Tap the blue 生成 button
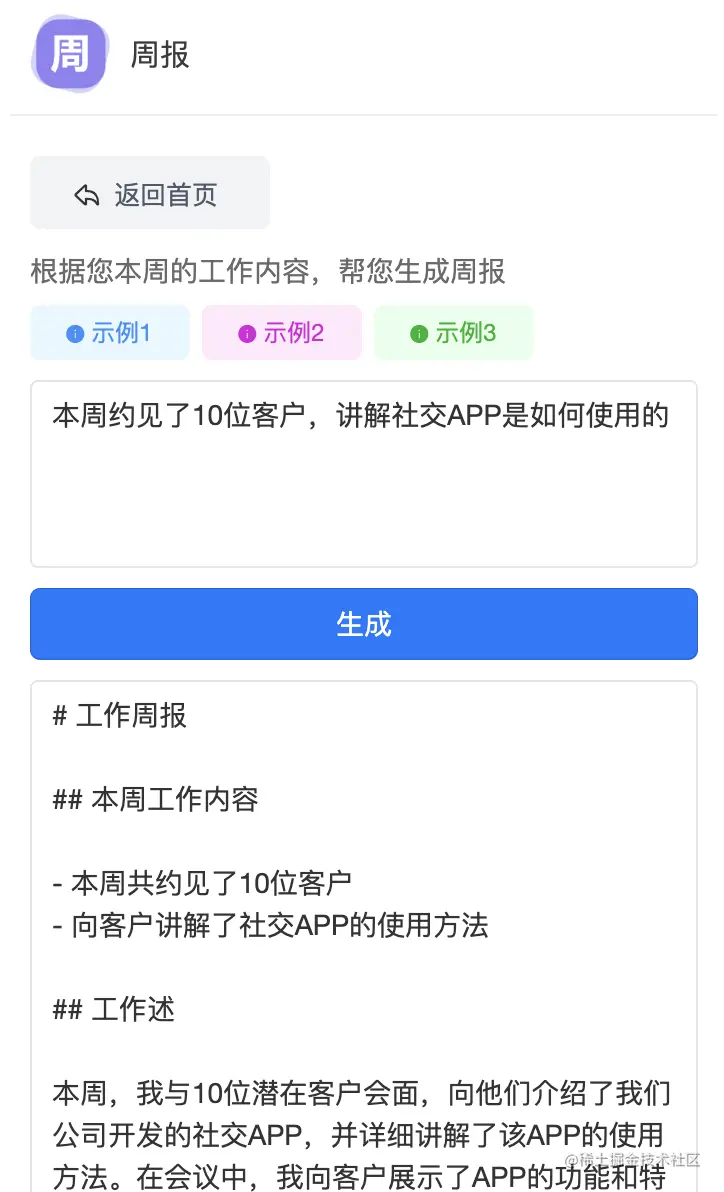Viewport: 724px width, 1192px height. tap(363, 624)
